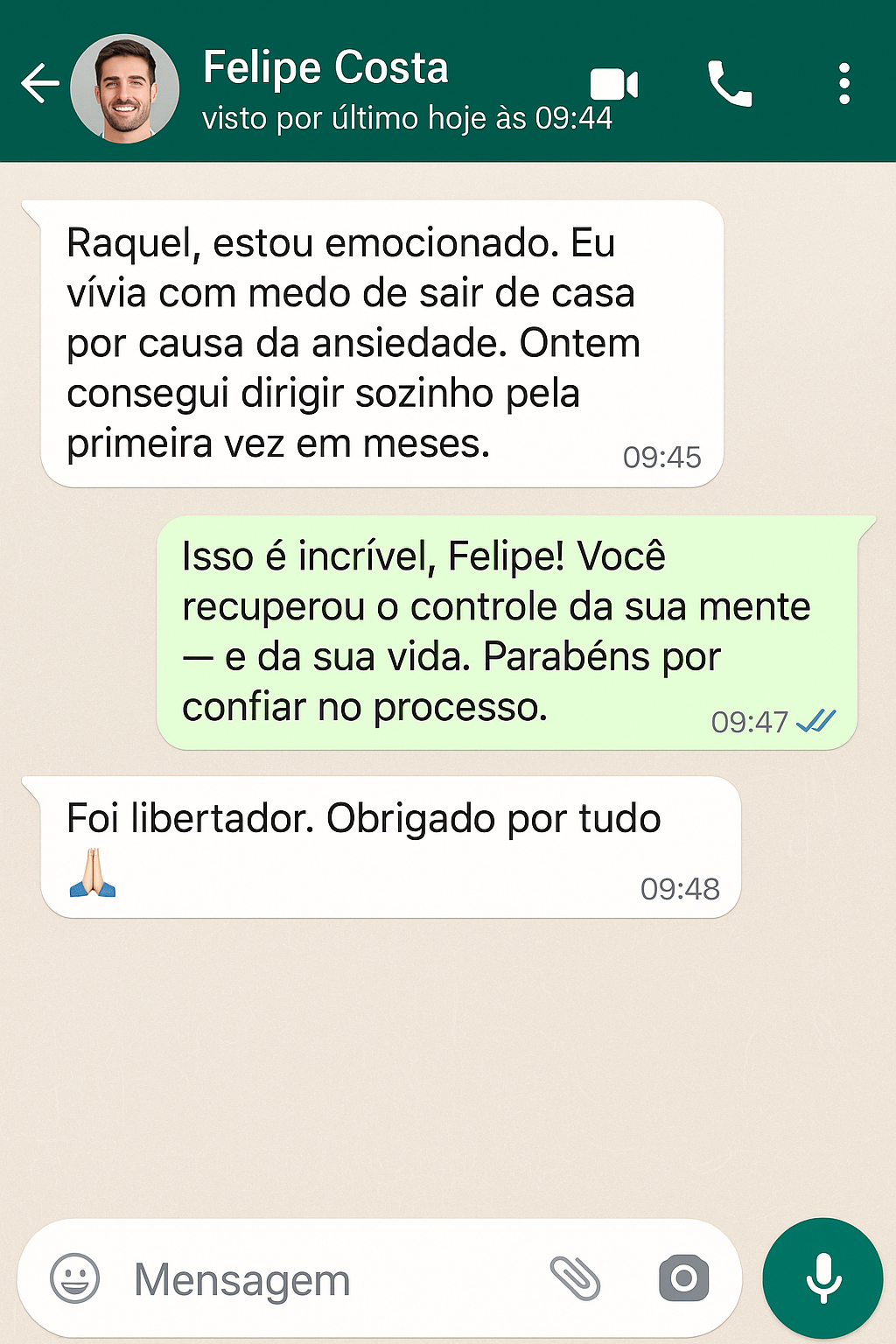The height and width of the screenshot is (1344, 896).
Task: Open the three-dot overflow menu
Action: click(843, 84)
